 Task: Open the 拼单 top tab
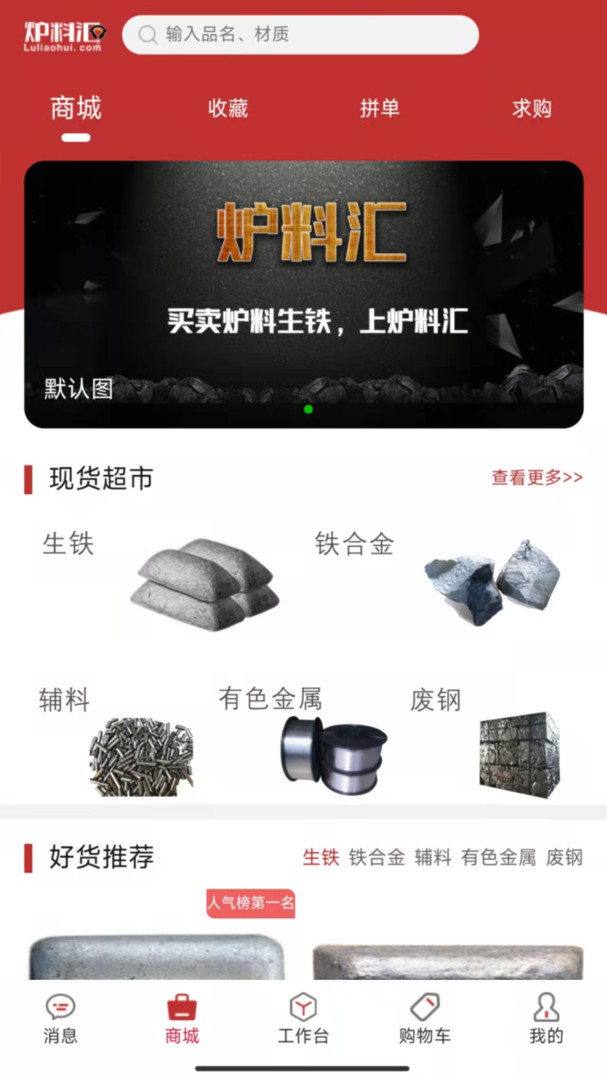click(x=380, y=108)
